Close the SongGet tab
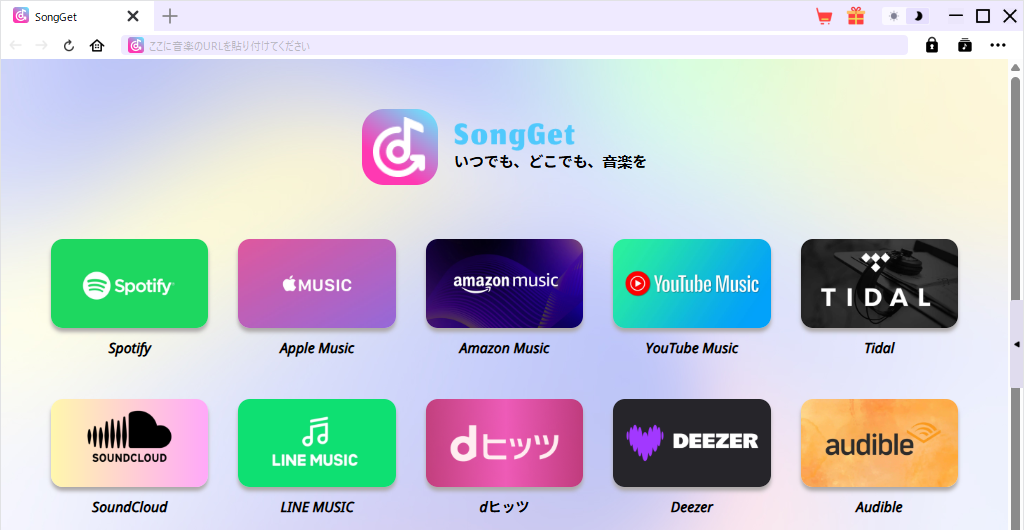Viewport: 1024px width, 530px height. pyautogui.click(x=134, y=16)
